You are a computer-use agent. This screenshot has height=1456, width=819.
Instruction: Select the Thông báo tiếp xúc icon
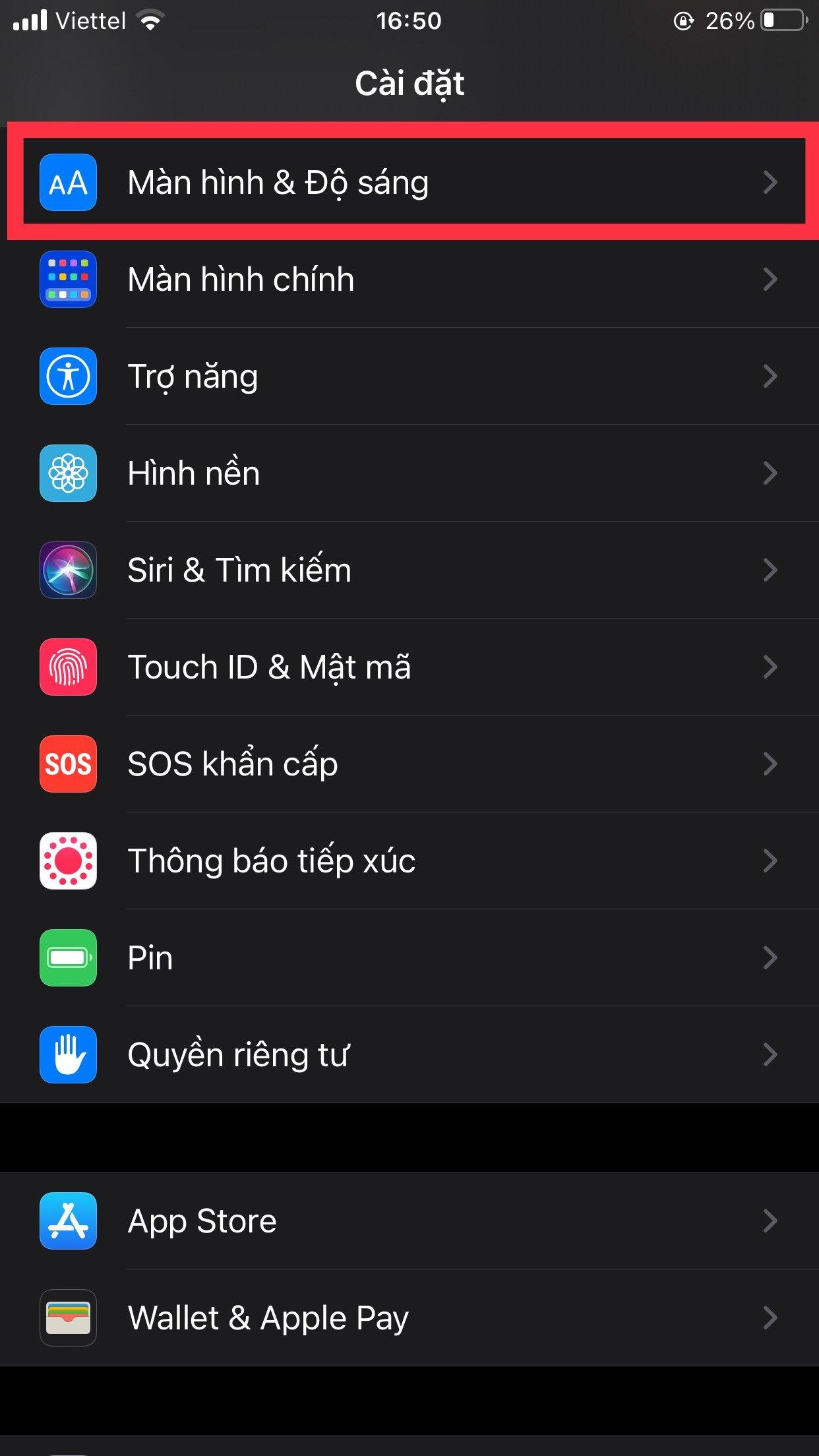tap(68, 861)
